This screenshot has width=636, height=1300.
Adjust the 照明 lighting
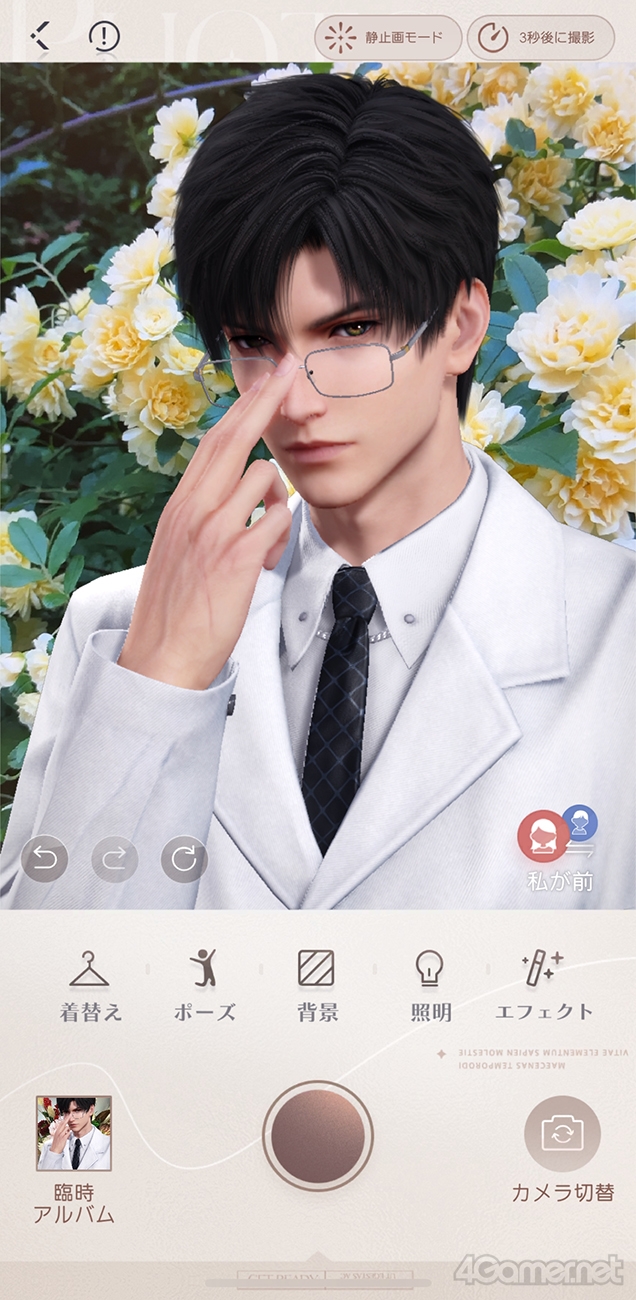[430, 985]
